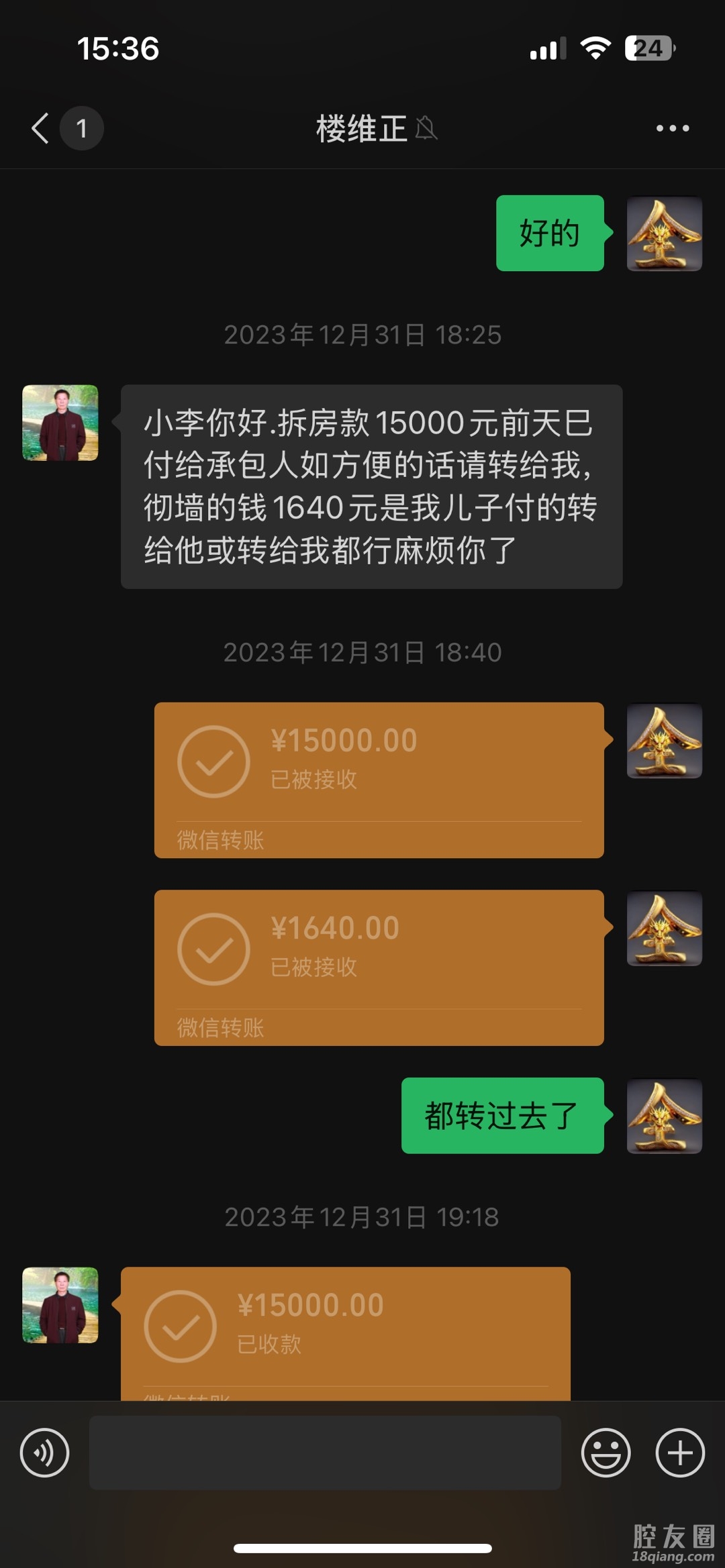The image size is (725, 1568).
Task: Open the plus attachments menu
Action: coord(679,1453)
